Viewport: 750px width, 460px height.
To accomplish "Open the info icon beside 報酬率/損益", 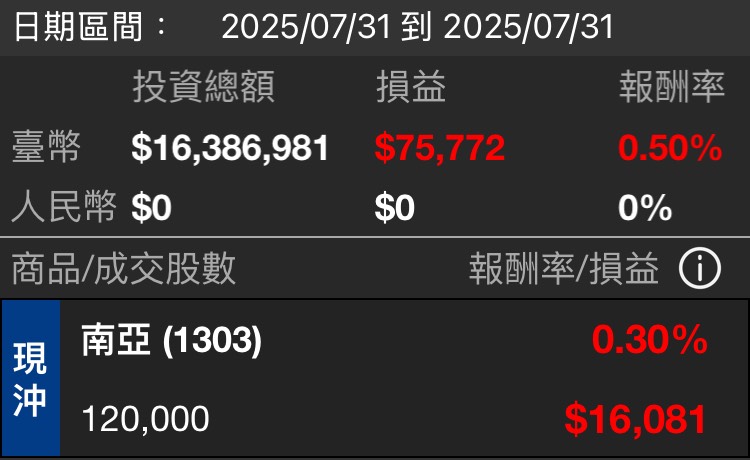I will [x=700, y=268].
